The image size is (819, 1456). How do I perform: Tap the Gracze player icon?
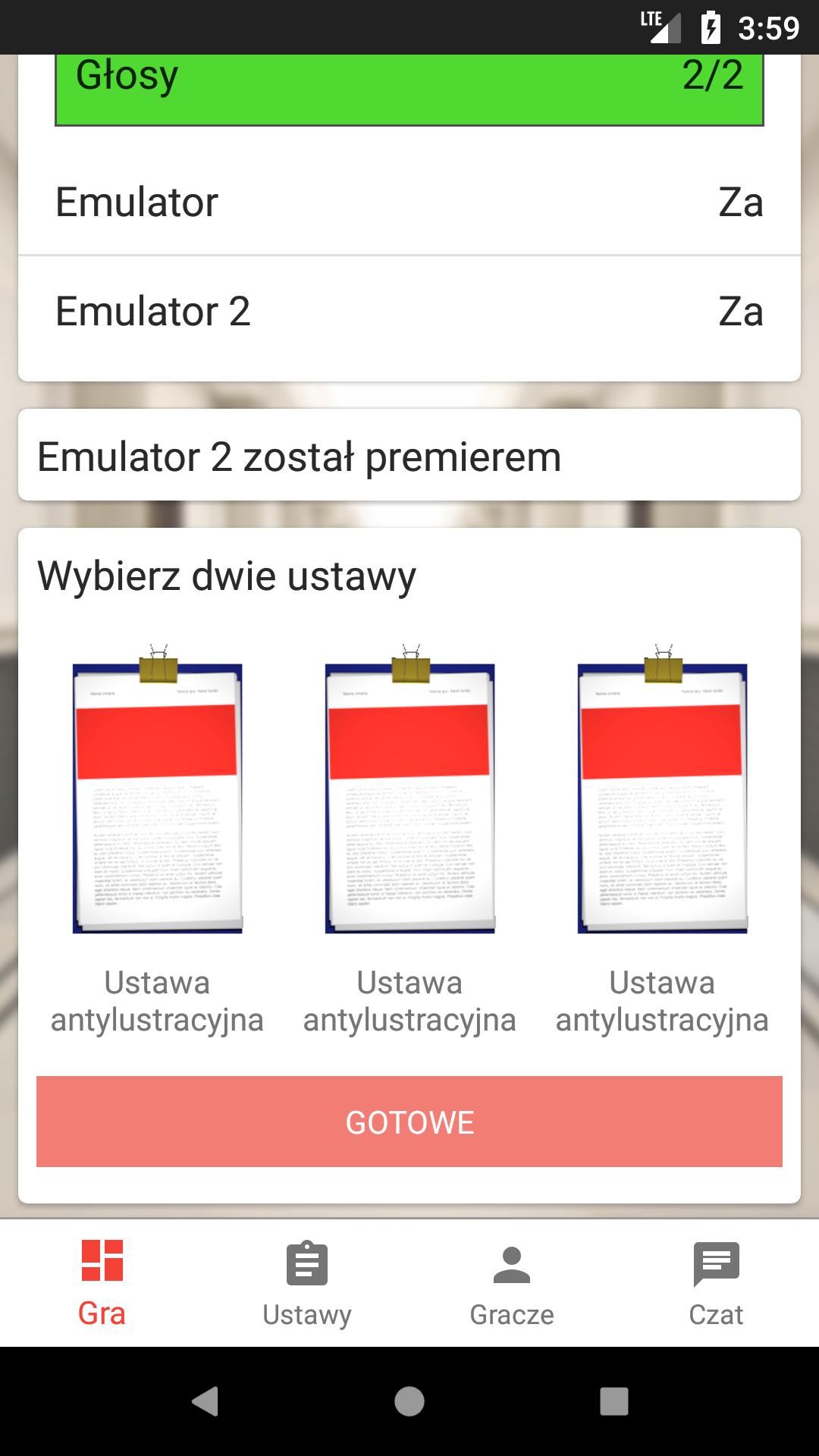coord(512,1257)
